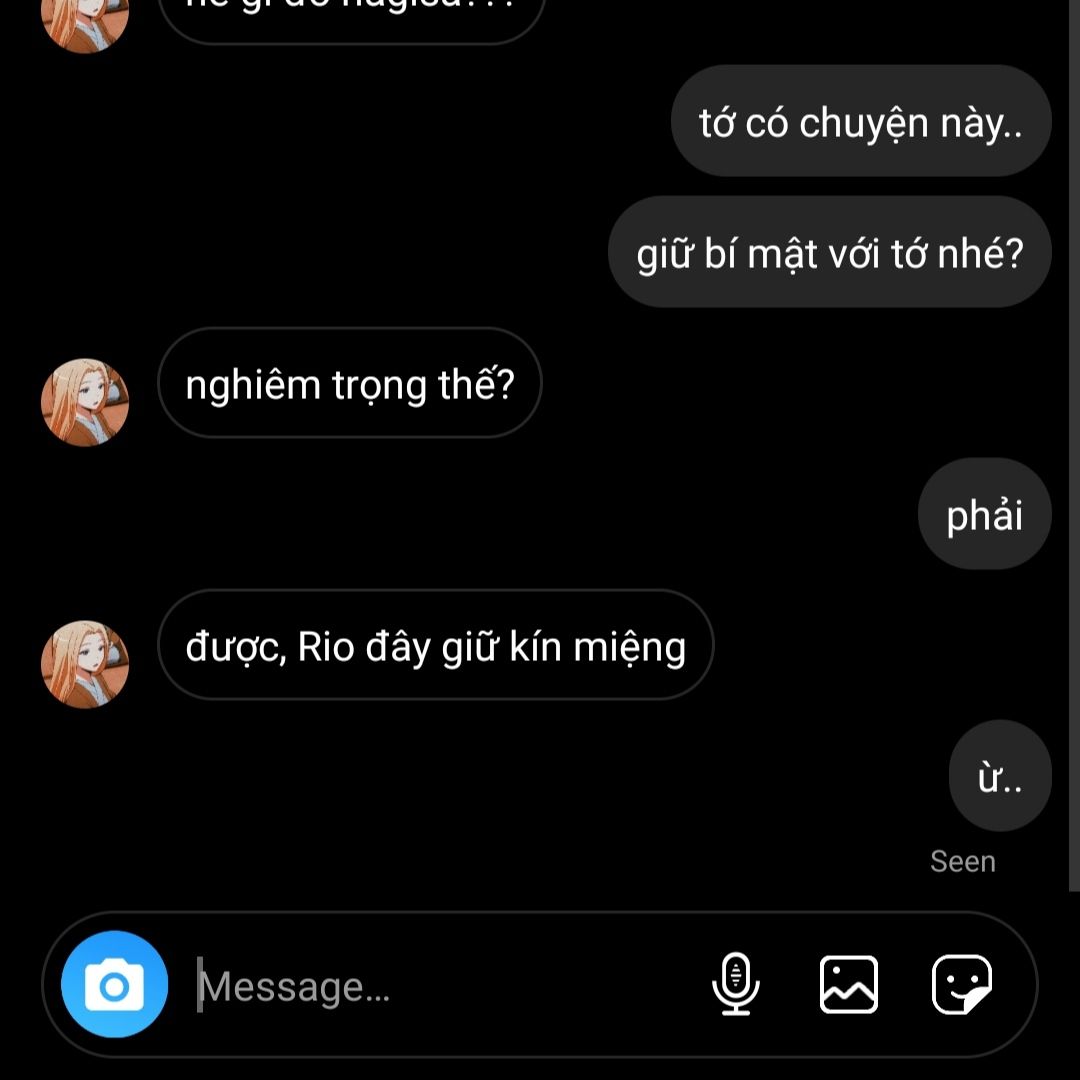Screen dimensions: 1080x1080
Task: Open avatar beside "được, Rio đây giữ kín miệng"
Action: coord(85,664)
